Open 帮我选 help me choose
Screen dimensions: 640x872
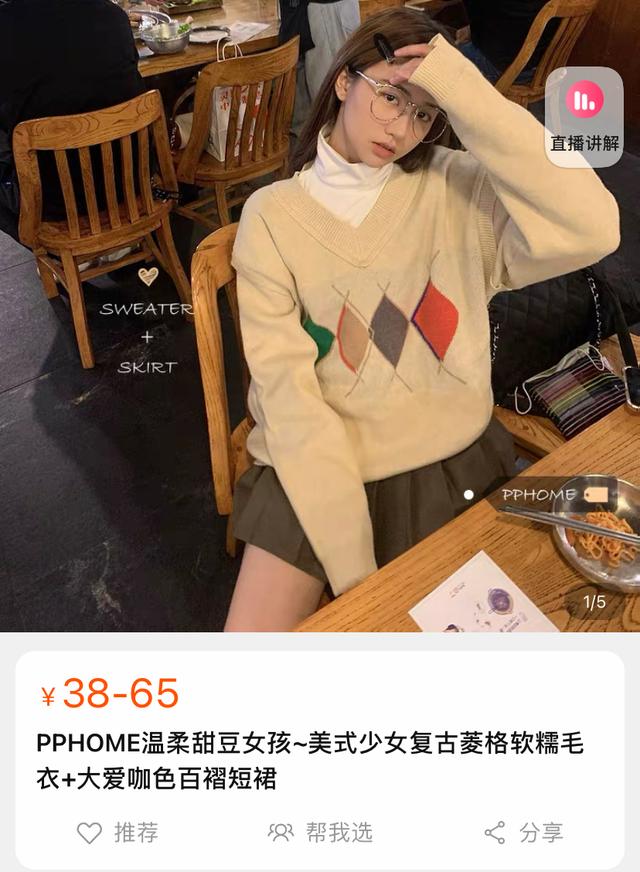320,832
